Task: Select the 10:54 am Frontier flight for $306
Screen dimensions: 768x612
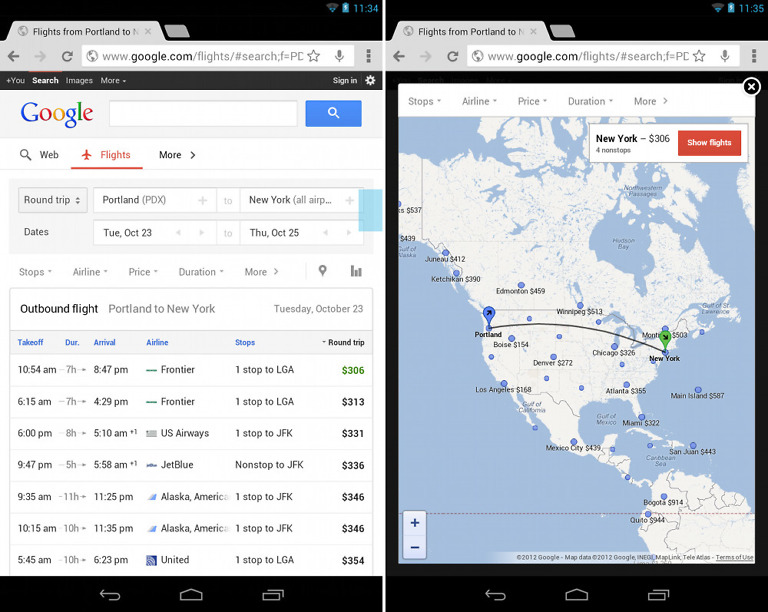Action: pos(190,370)
